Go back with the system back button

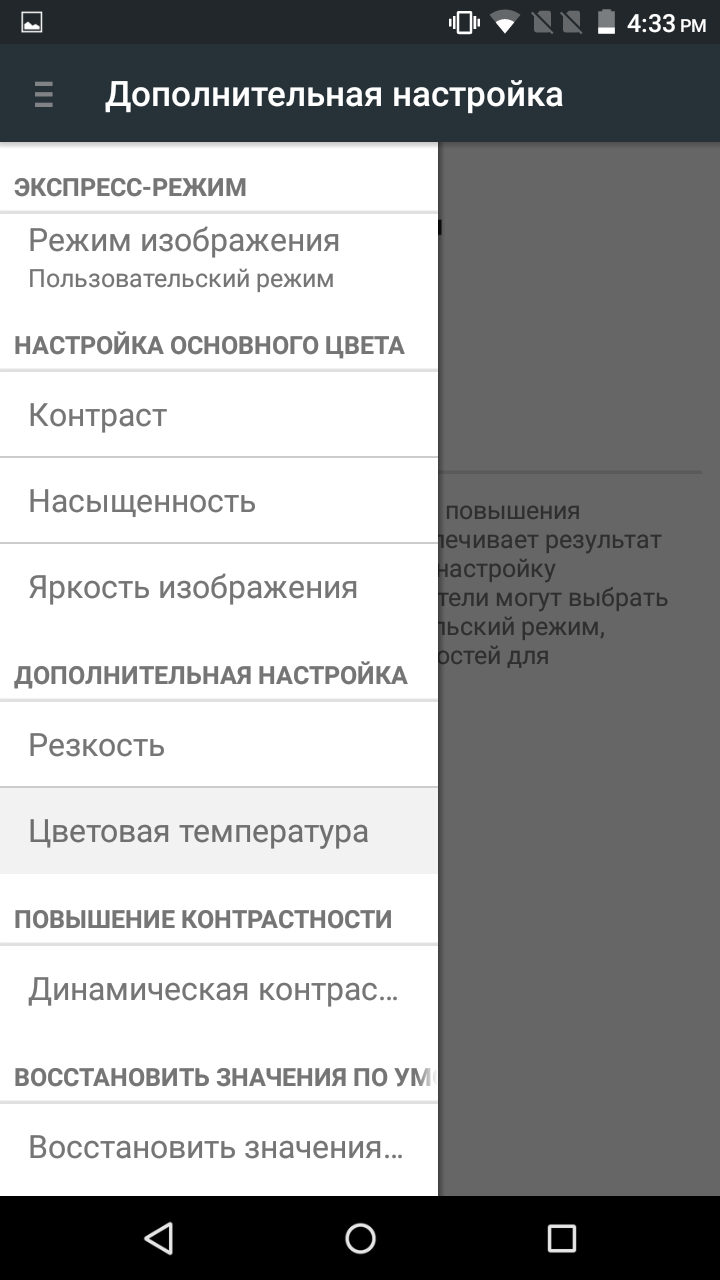click(159, 1238)
